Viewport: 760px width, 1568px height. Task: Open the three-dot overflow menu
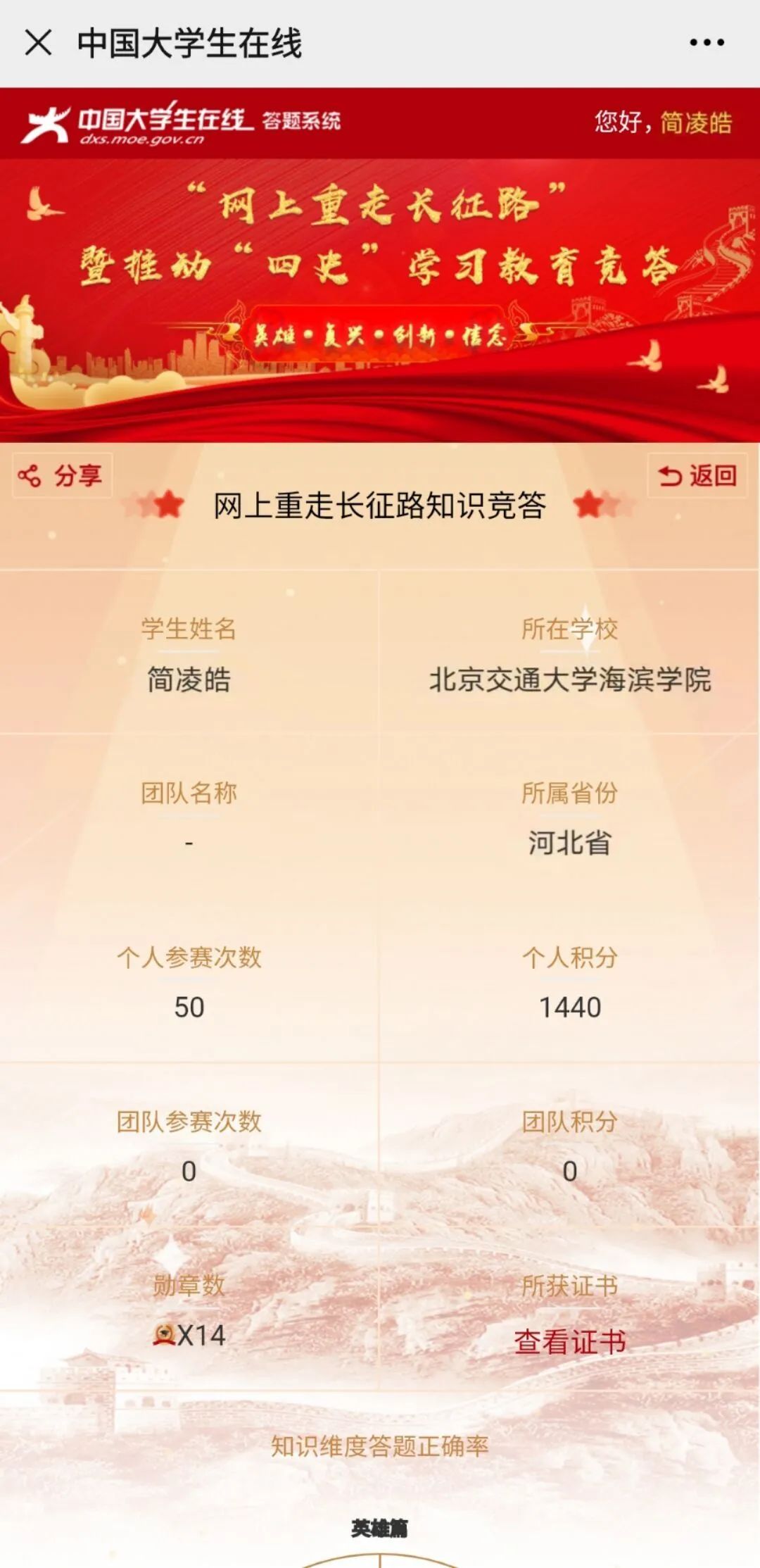point(707,43)
